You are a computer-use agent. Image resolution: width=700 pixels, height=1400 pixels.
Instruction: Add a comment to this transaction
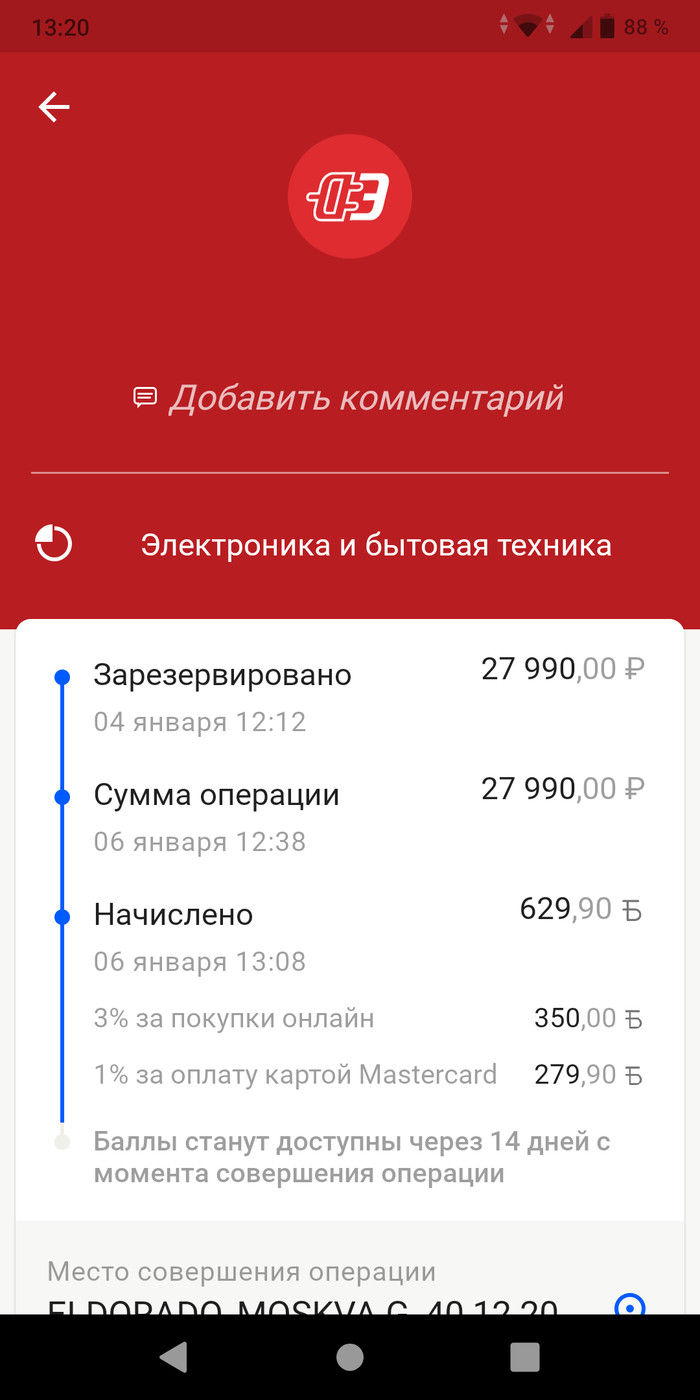coord(350,398)
